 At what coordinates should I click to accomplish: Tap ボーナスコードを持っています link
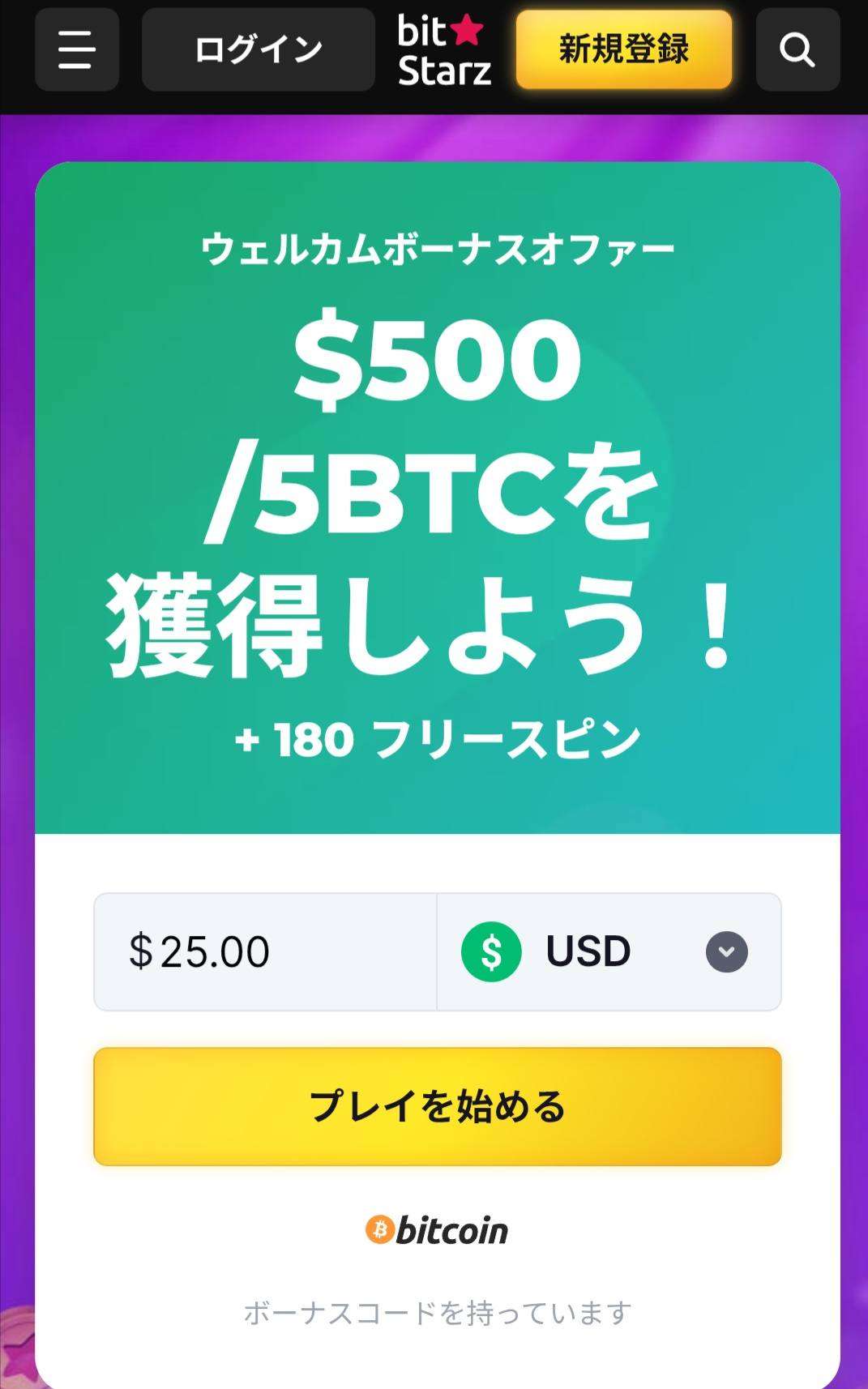point(437,1312)
